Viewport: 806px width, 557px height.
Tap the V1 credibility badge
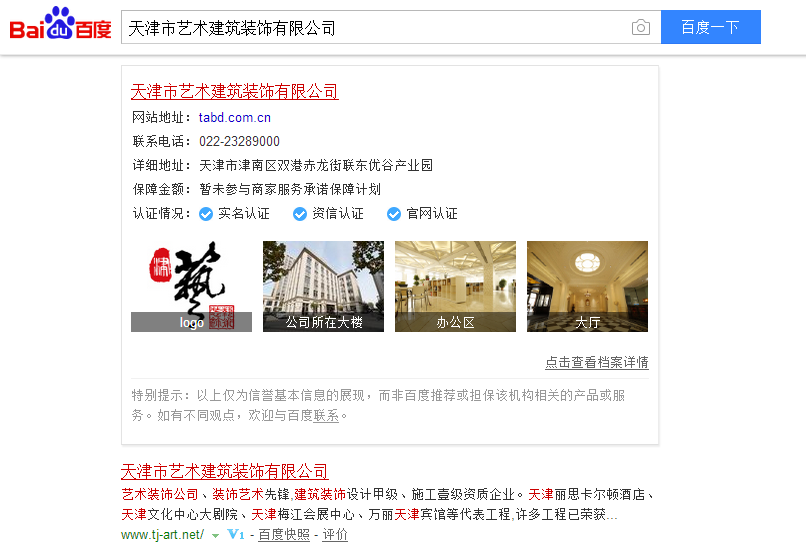point(236,535)
